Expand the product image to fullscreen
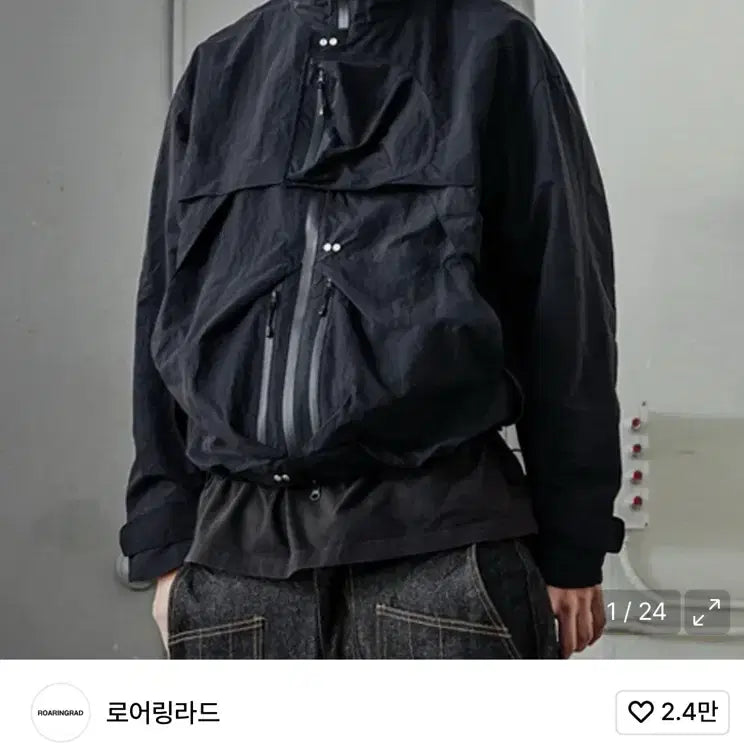 point(707,612)
